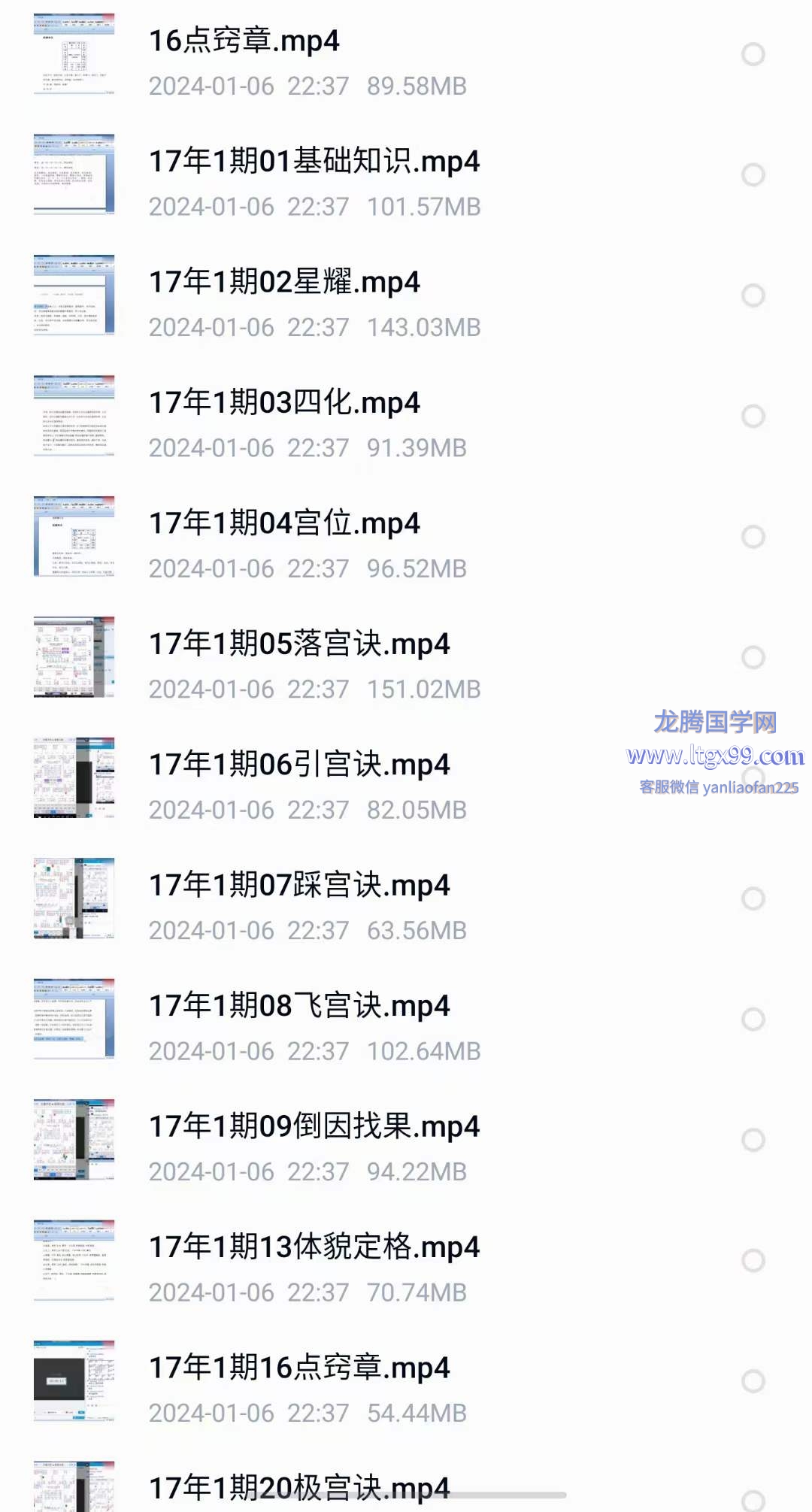812x1512 pixels.
Task: Open the video 17年1期02星耀.mp4
Action: (x=284, y=283)
